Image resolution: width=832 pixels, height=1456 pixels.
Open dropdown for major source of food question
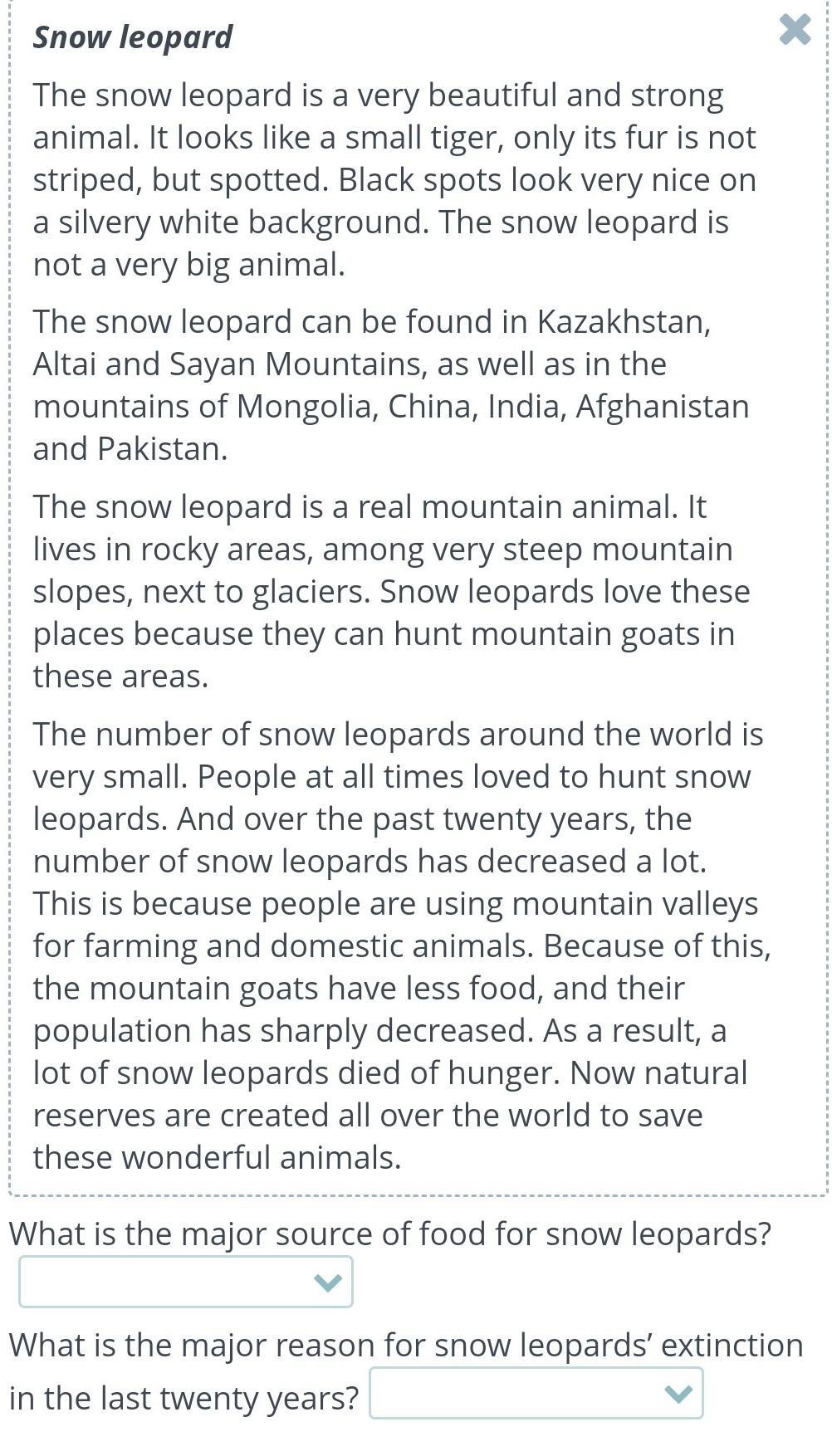click(186, 1282)
